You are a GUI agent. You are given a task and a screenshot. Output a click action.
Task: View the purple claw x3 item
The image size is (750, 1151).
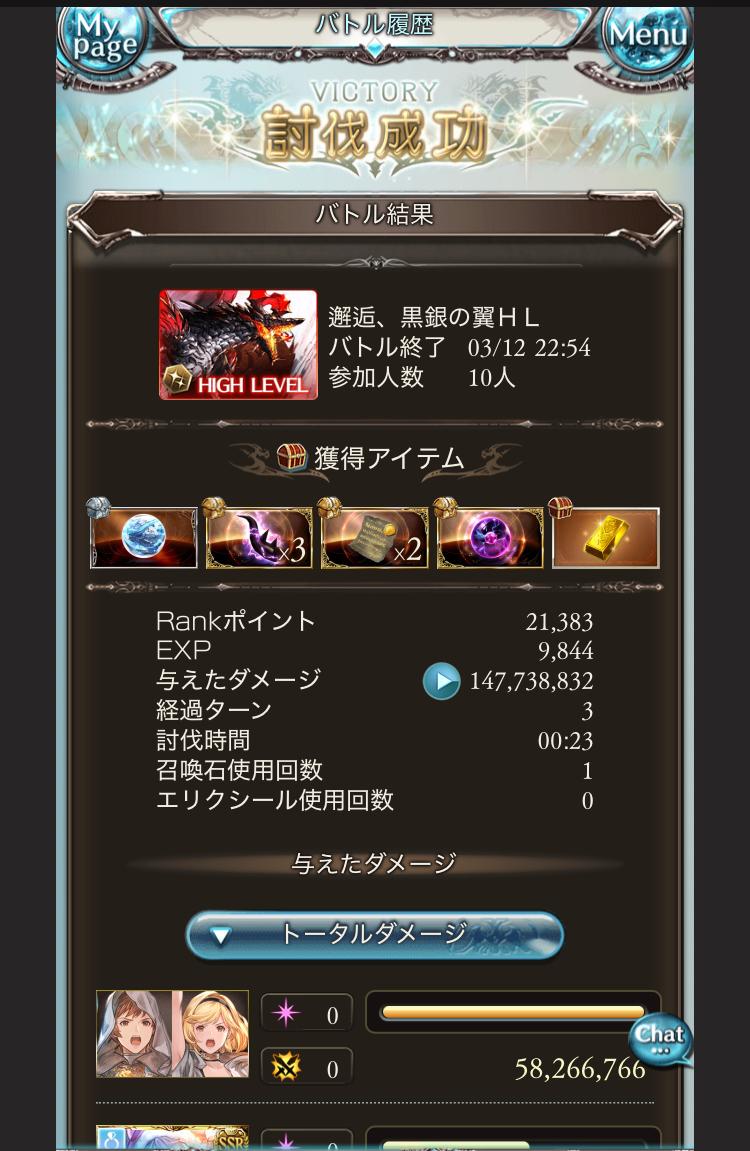click(259, 538)
